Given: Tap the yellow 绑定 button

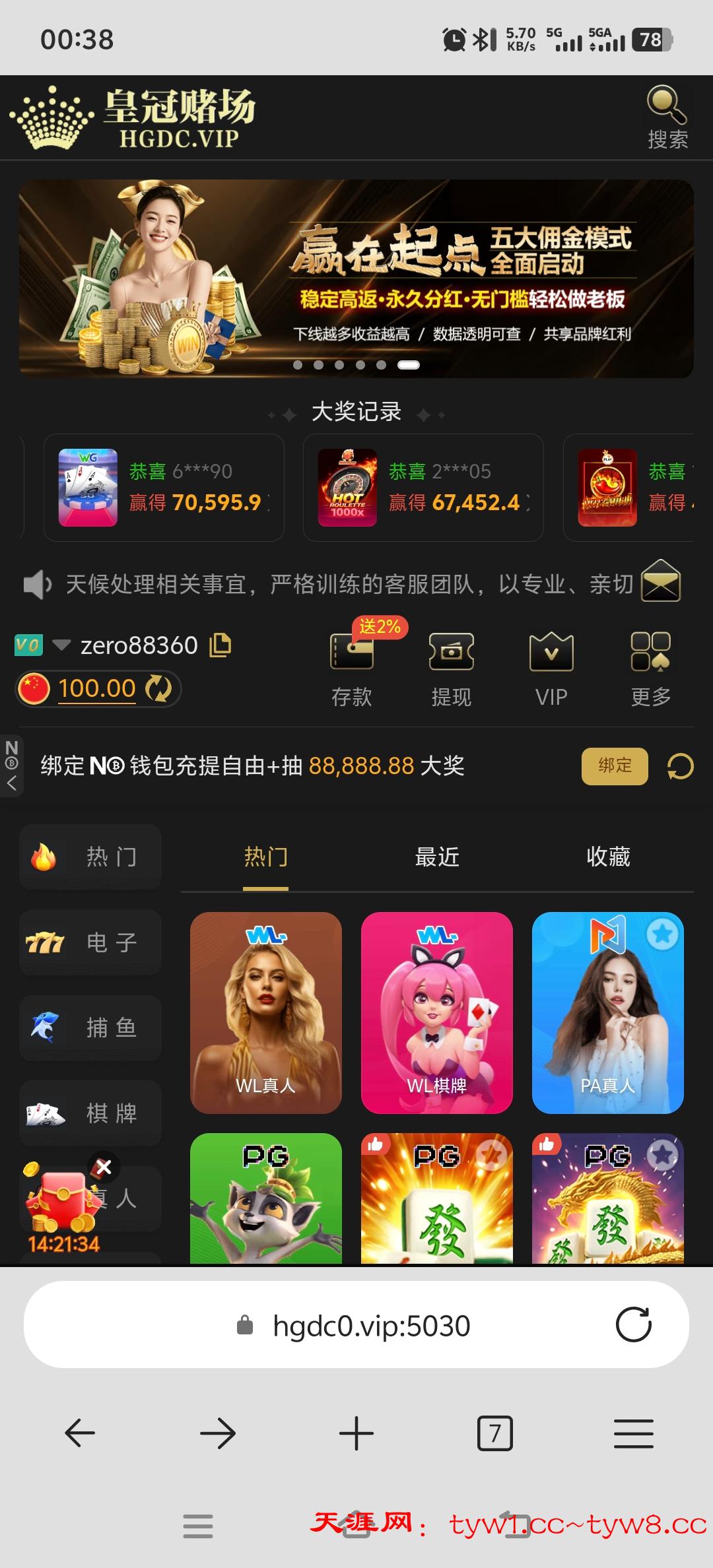Looking at the screenshot, I should 615,766.
